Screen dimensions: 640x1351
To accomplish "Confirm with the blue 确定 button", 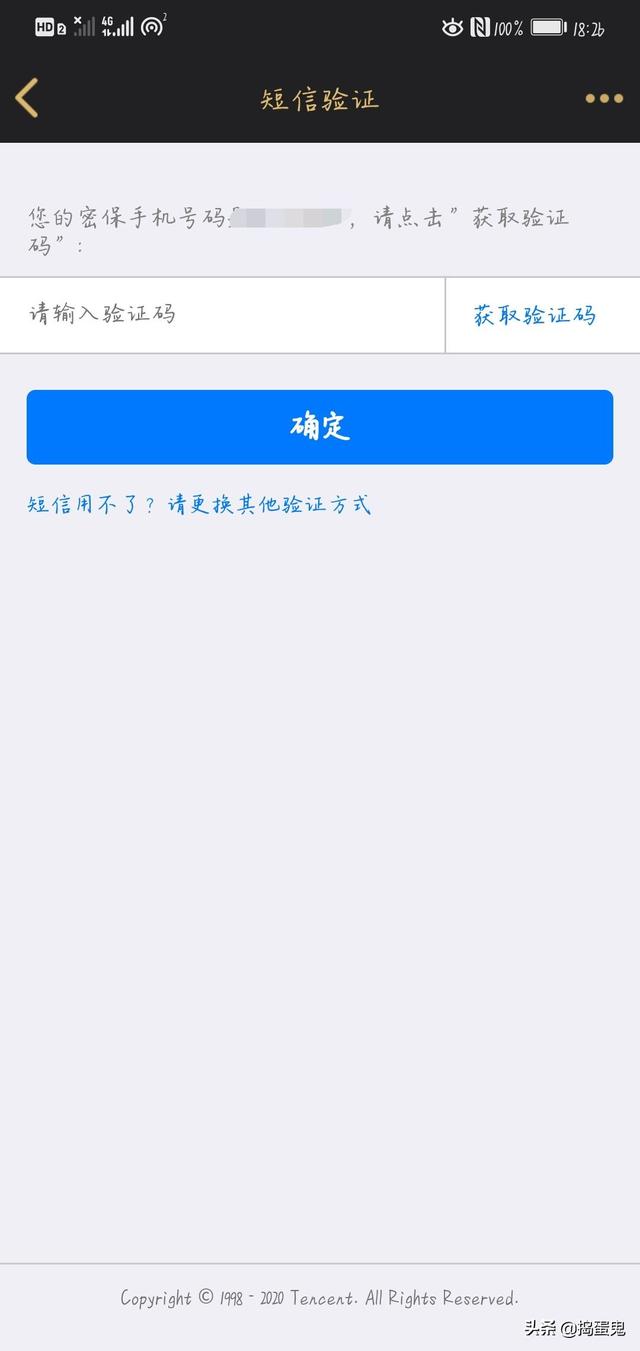I will pyautogui.click(x=320, y=427).
